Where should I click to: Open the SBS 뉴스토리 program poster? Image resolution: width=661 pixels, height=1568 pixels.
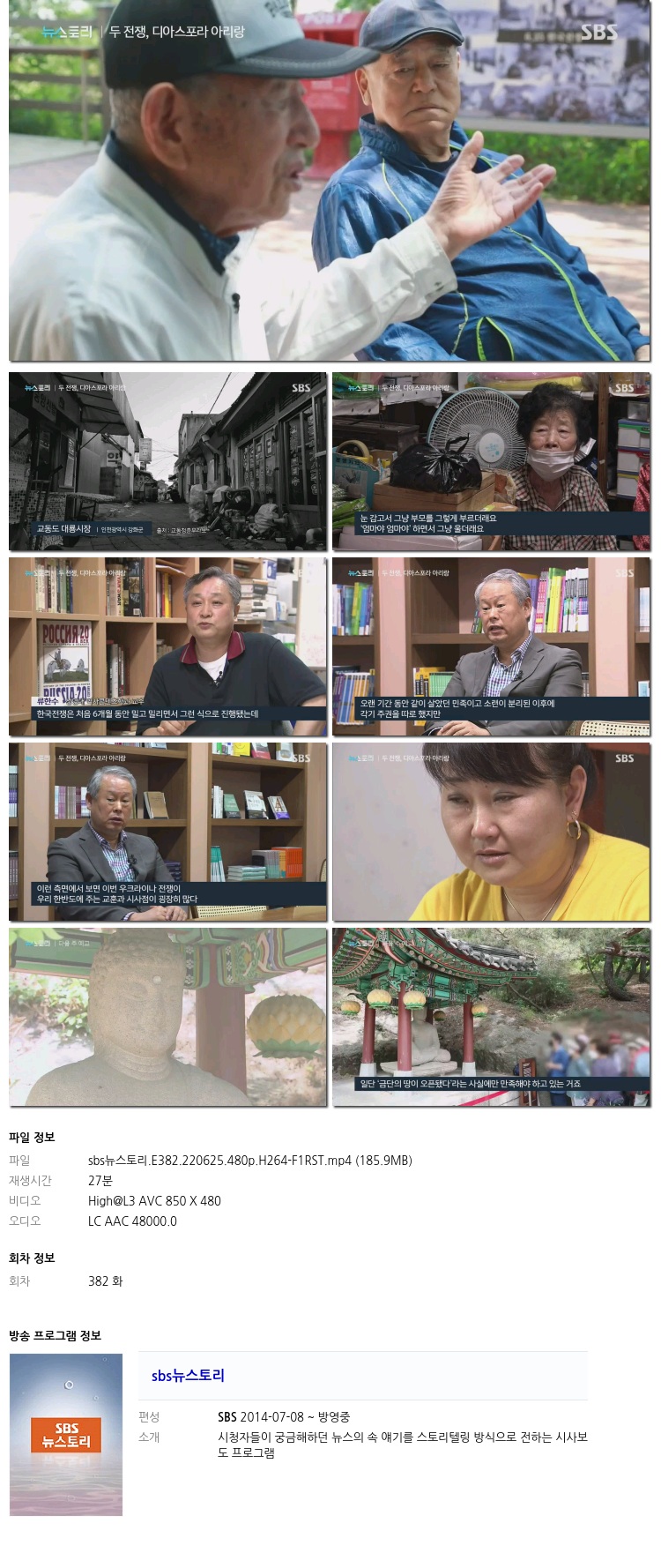pos(66,1435)
